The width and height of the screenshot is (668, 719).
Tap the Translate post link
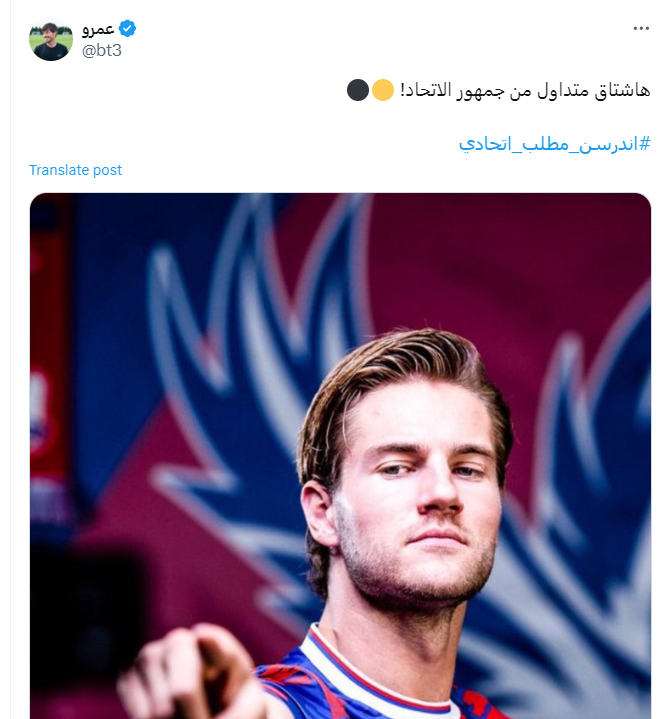pos(75,170)
